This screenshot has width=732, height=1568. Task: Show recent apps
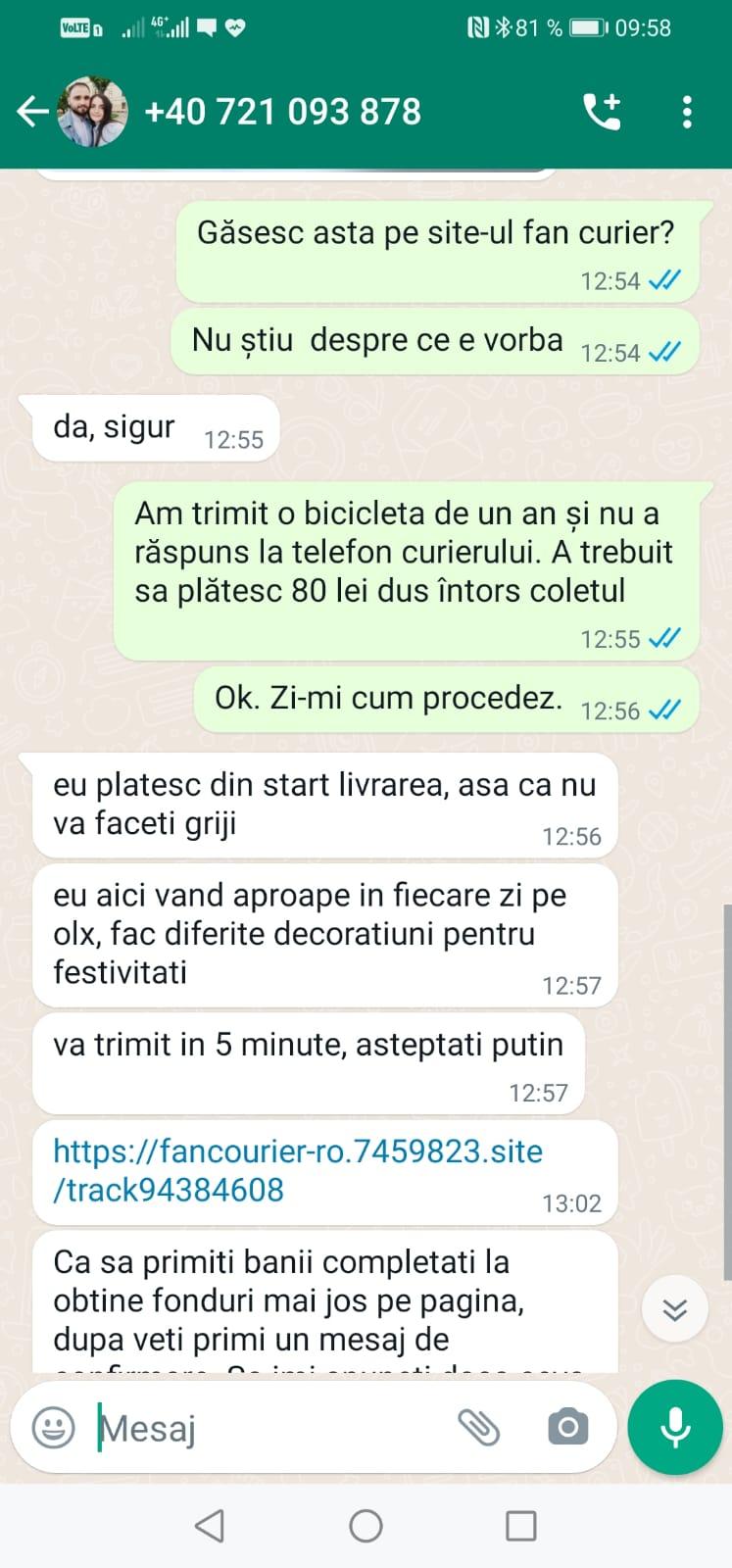pos(520,1526)
